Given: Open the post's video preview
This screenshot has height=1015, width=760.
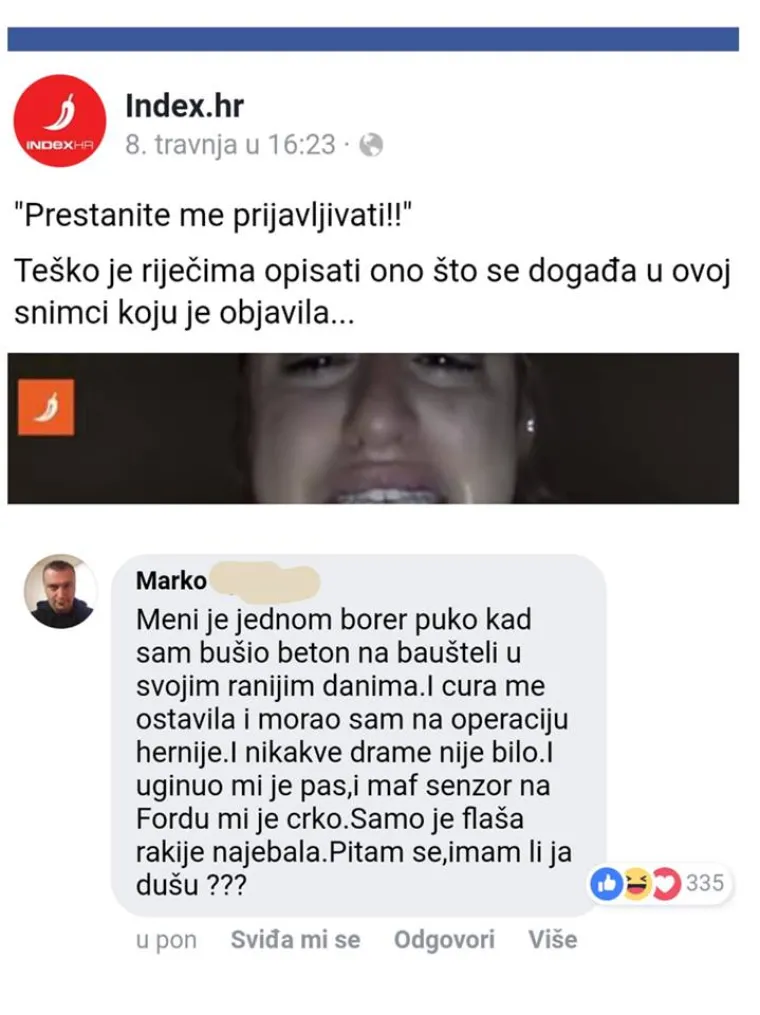Looking at the screenshot, I should pos(372,428).
